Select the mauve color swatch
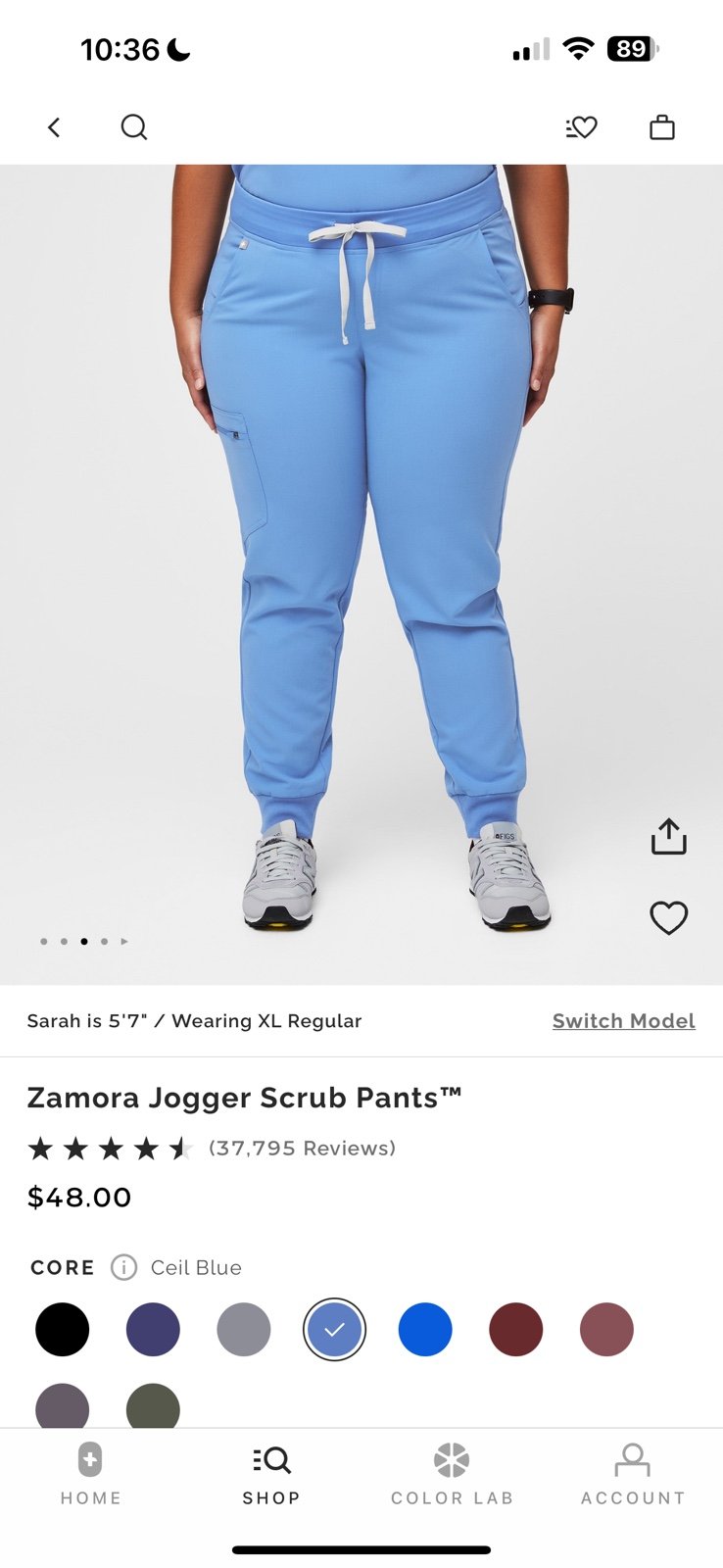 click(x=606, y=1330)
